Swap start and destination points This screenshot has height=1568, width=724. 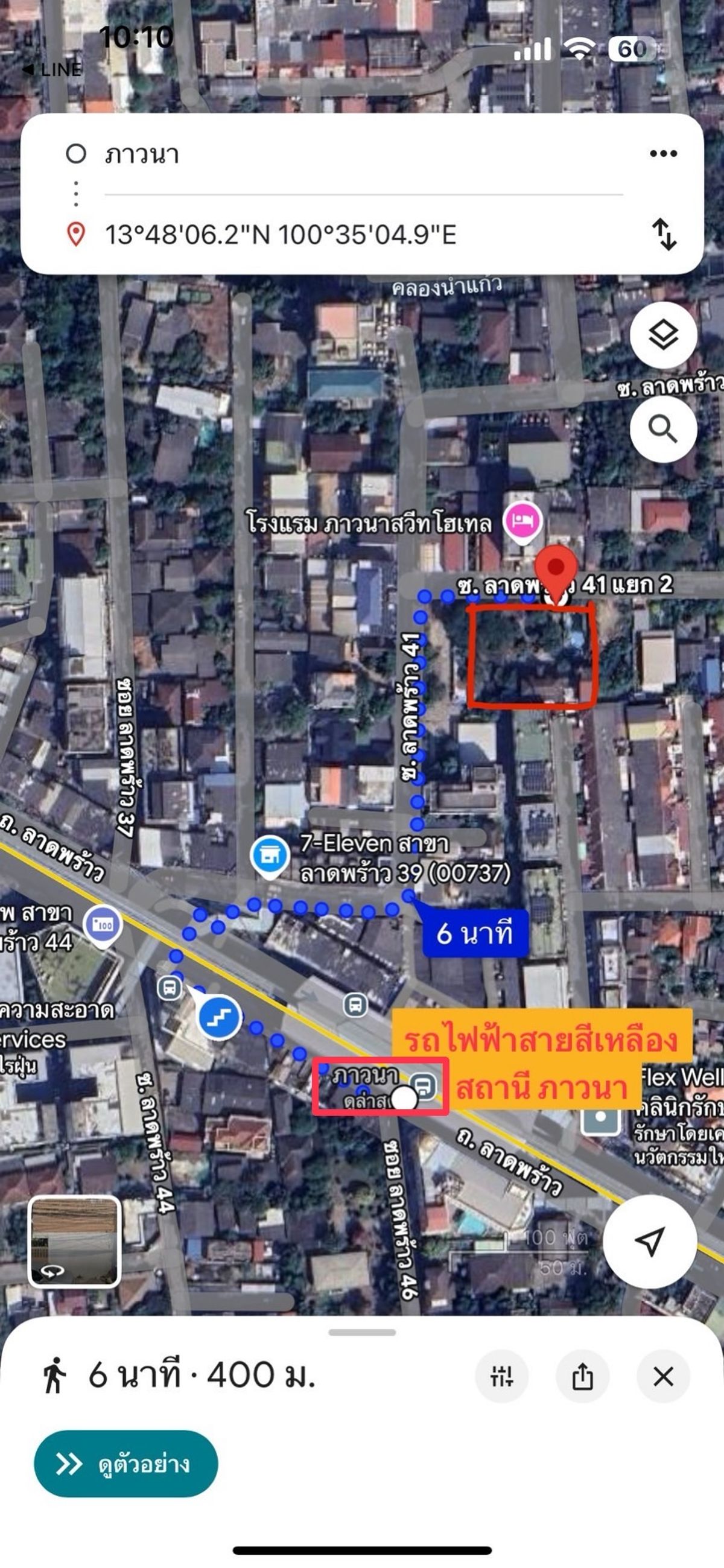664,235
